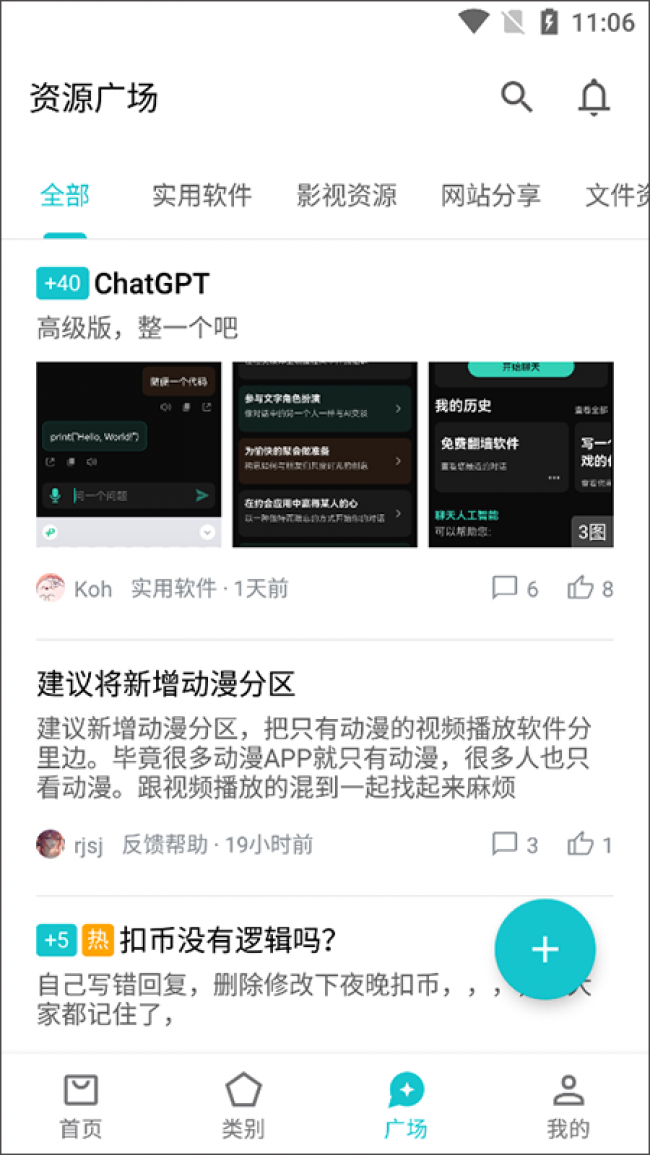Switch to the 实用软件 tab
The image size is (650, 1155).
pyautogui.click(x=201, y=195)
